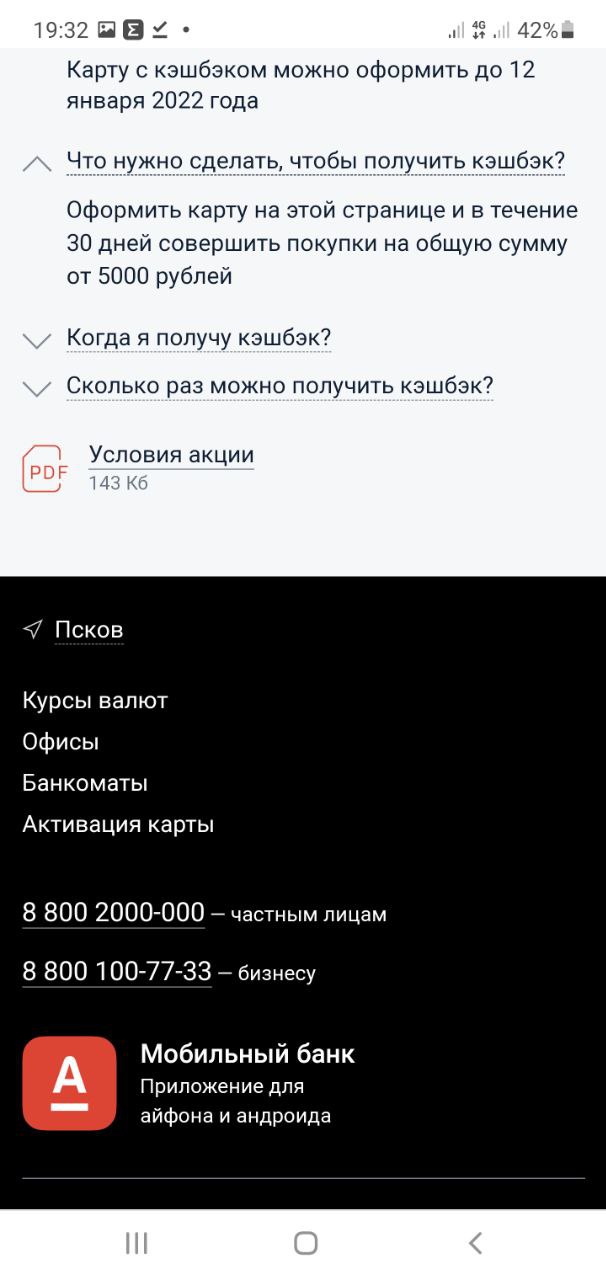Select "Активация карты" in the footer

118,825
